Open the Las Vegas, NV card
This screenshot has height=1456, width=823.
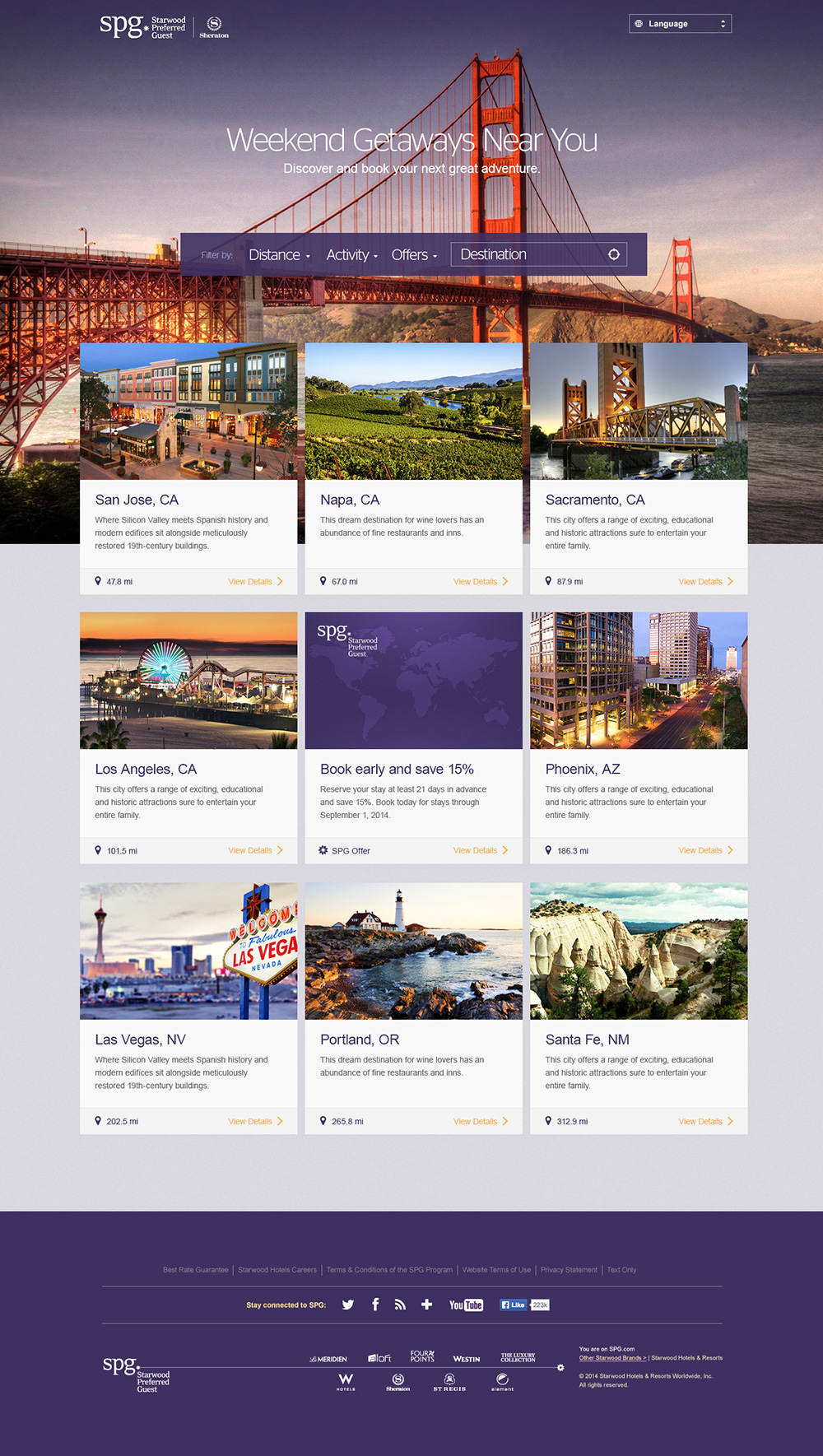140,1040
